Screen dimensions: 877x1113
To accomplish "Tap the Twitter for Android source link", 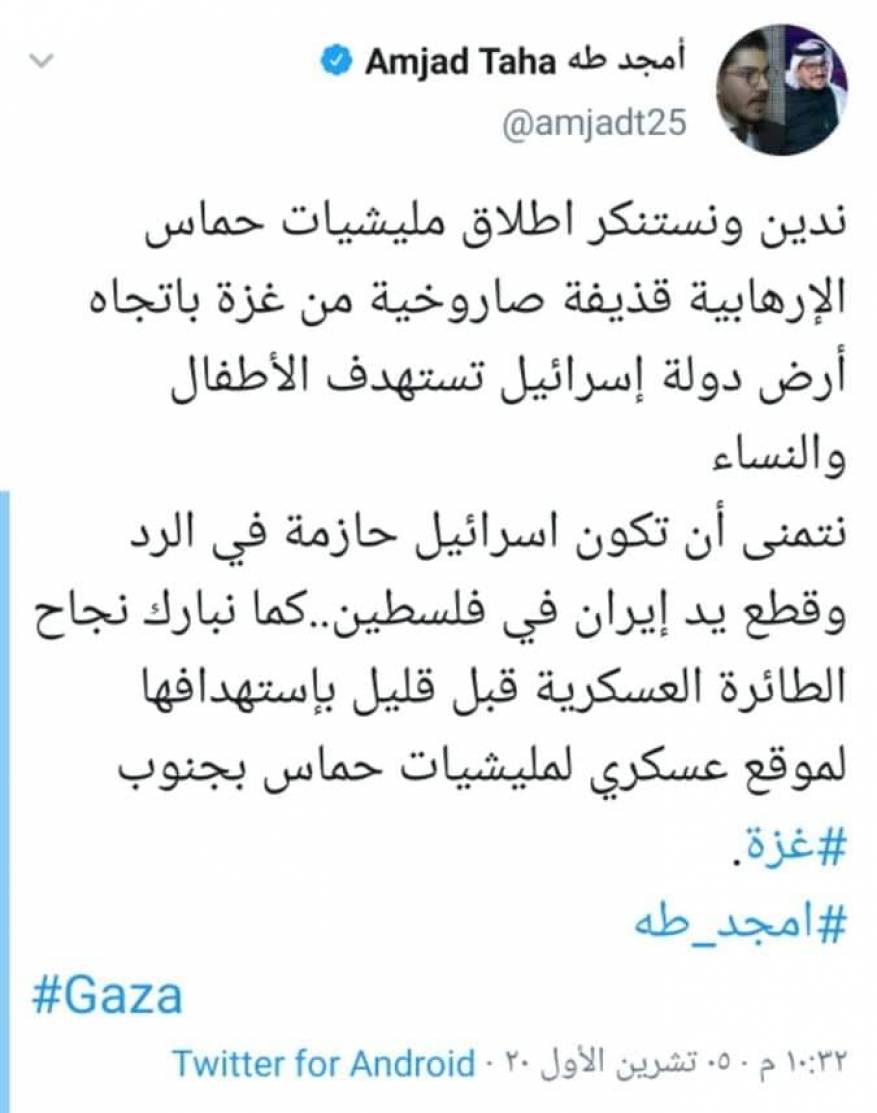I will (322, 1063).
